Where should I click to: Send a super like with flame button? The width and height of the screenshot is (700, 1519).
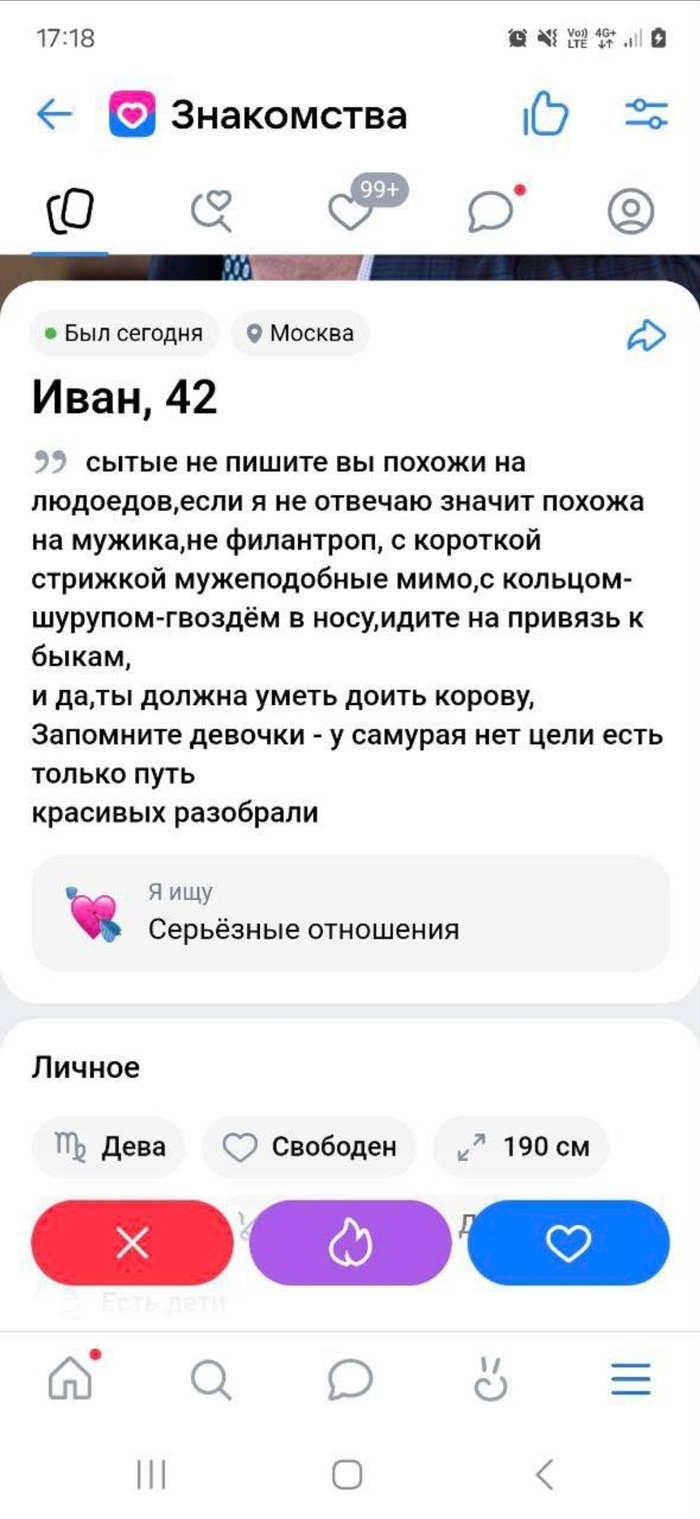coord(350,1243)
